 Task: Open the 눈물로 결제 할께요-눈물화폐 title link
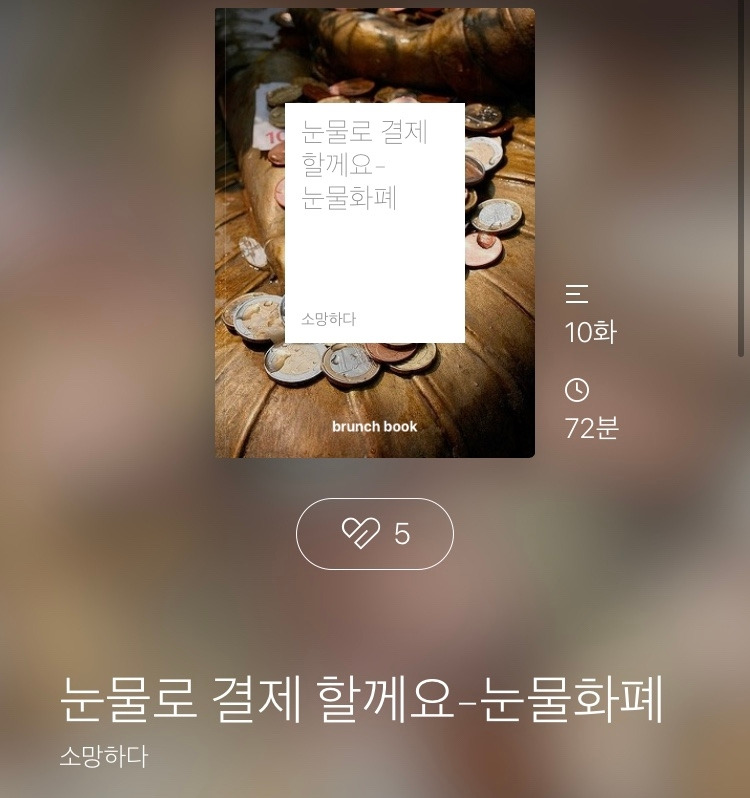(x=360, y=700)
